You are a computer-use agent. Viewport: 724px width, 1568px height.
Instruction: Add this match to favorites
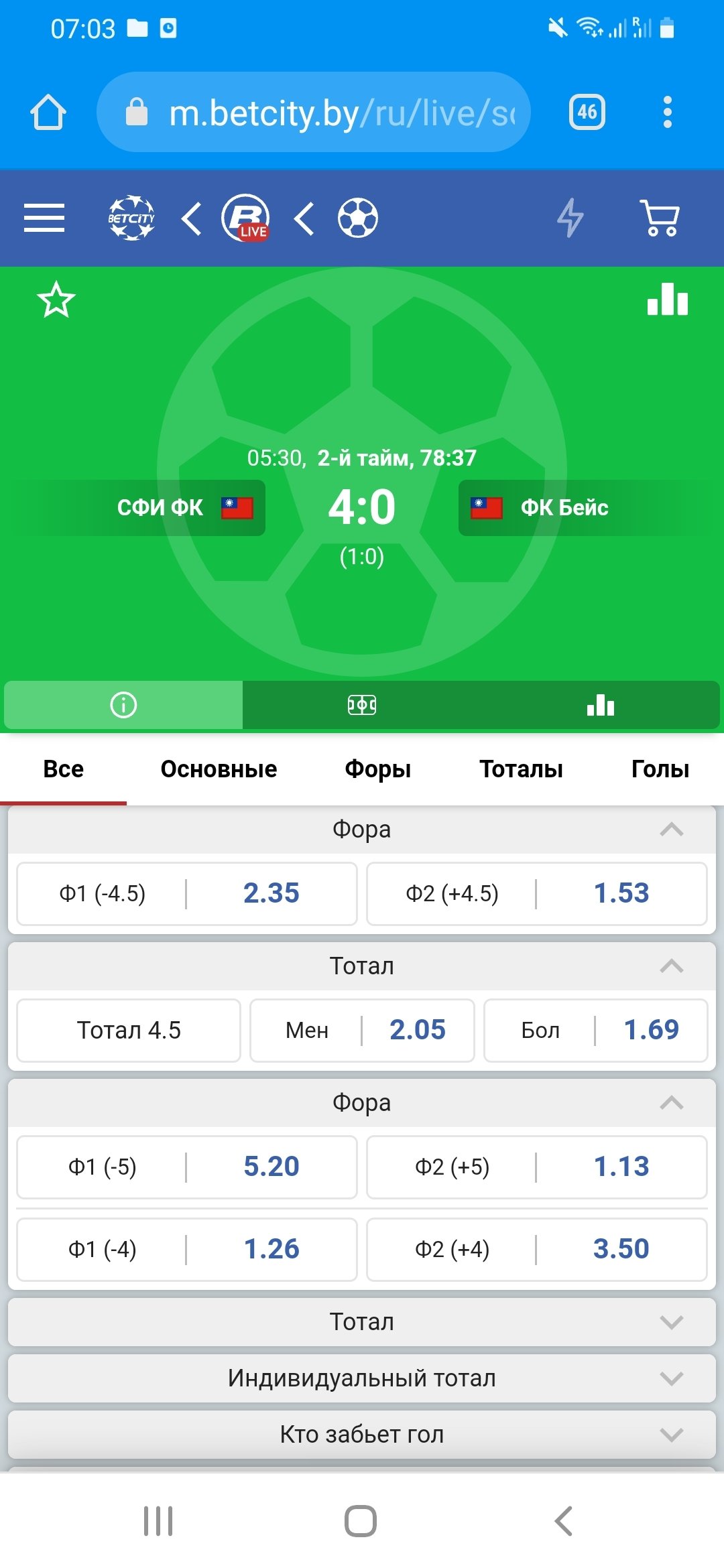point(56,300)
